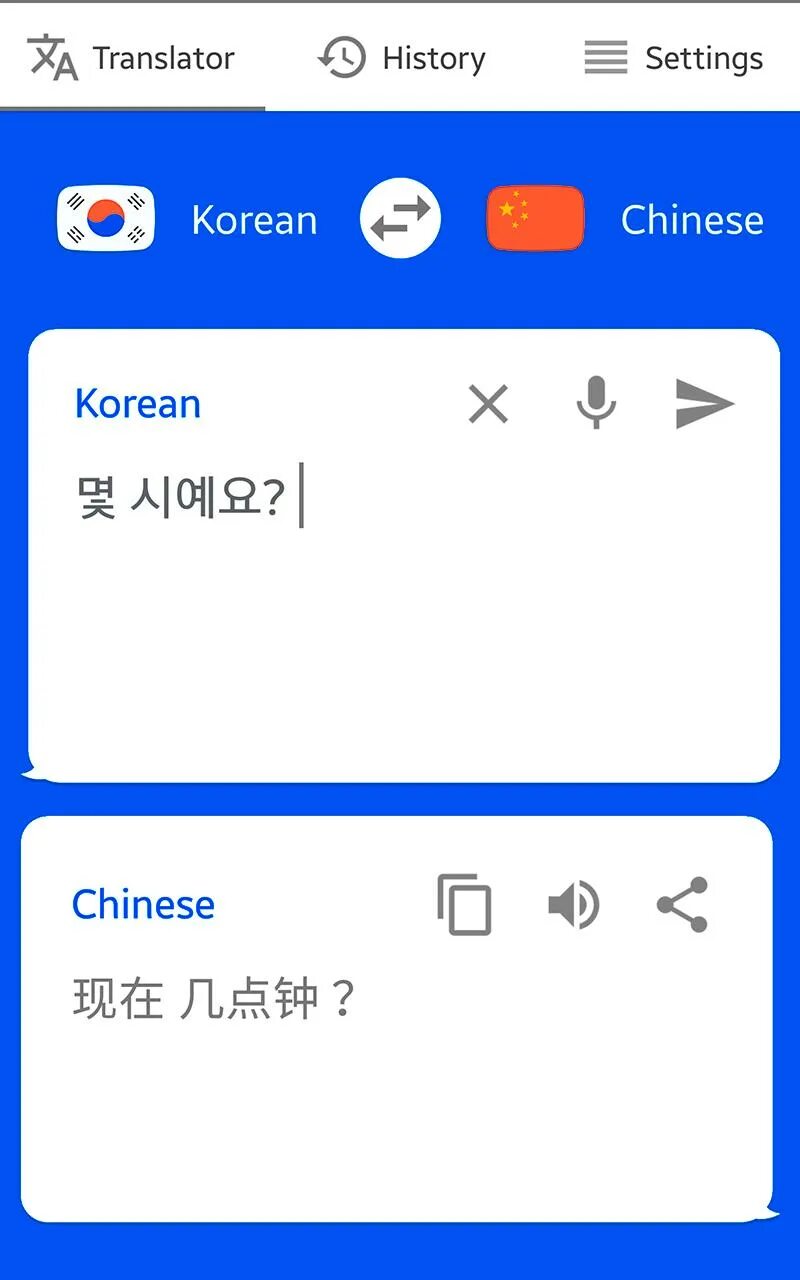The height and width of the screenshot is (1280, 800).
Task: Switch to the History tab
Action: pos(400,58)
